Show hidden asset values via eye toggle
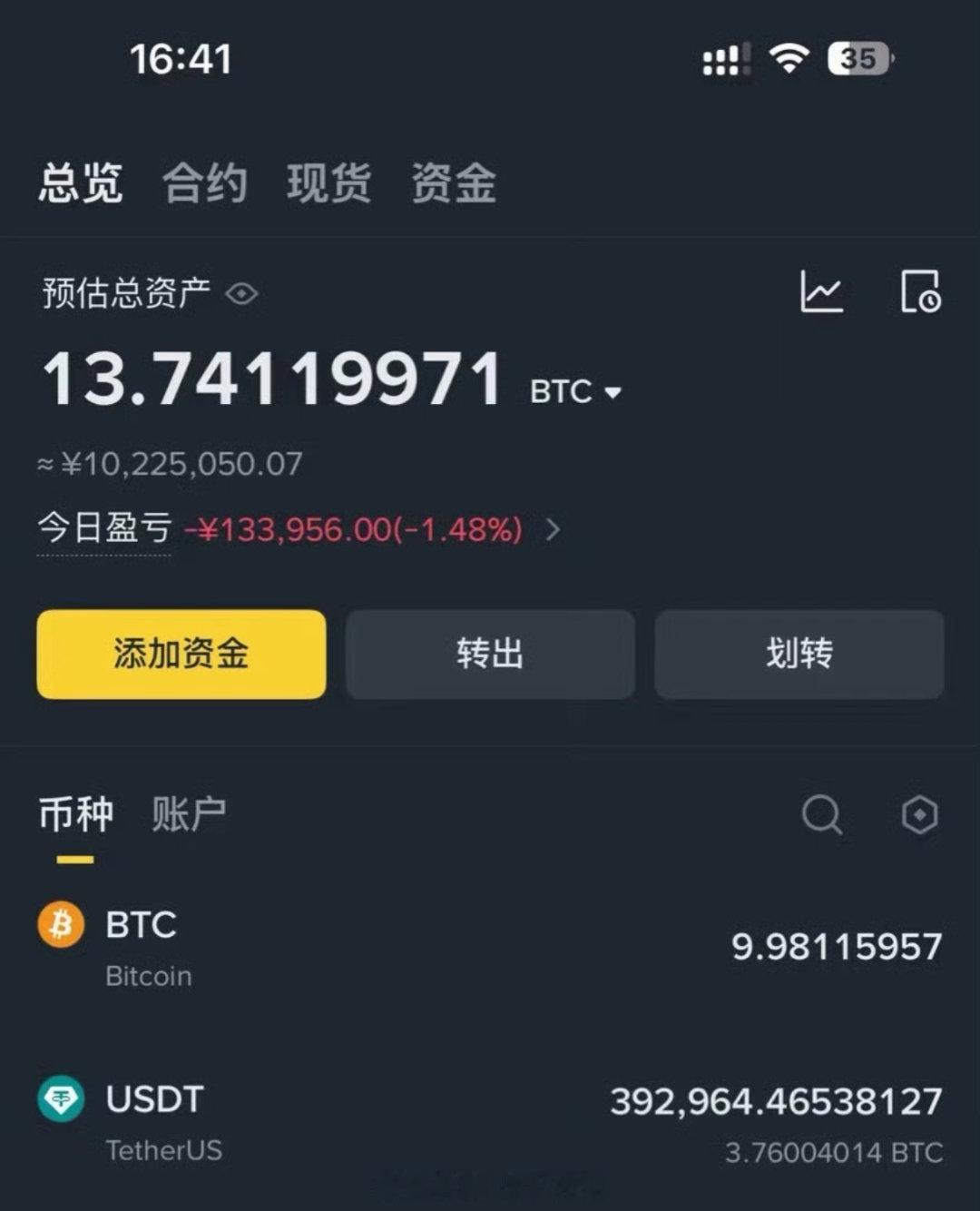This screenshot has width=980, height=1211. (240, 292)
